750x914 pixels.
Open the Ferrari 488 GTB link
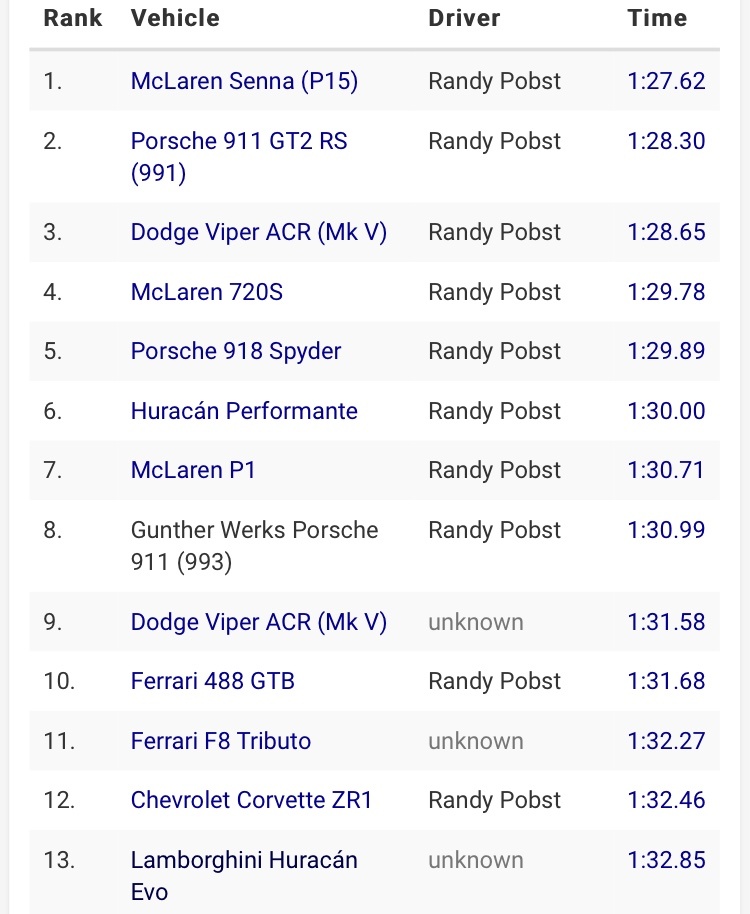coord(213,681)
